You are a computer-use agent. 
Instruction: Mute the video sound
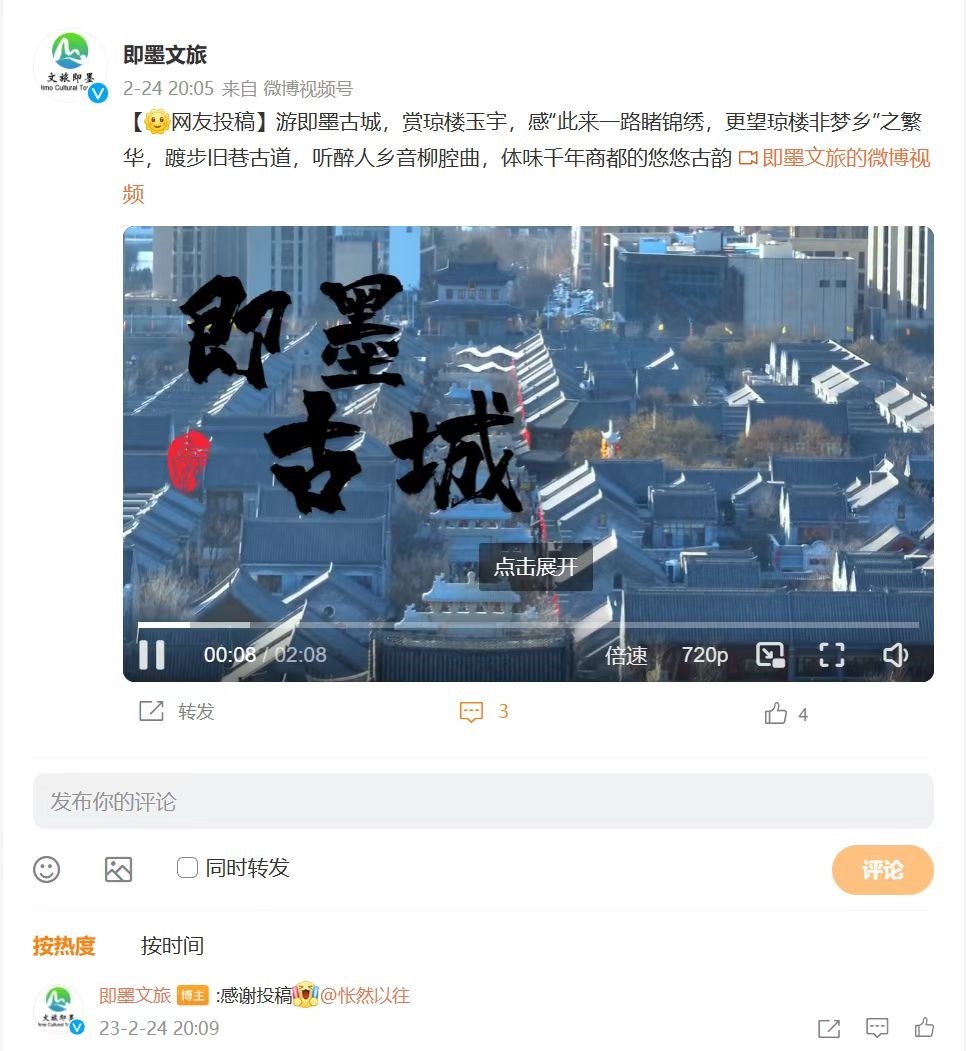[x=895, y=655]
